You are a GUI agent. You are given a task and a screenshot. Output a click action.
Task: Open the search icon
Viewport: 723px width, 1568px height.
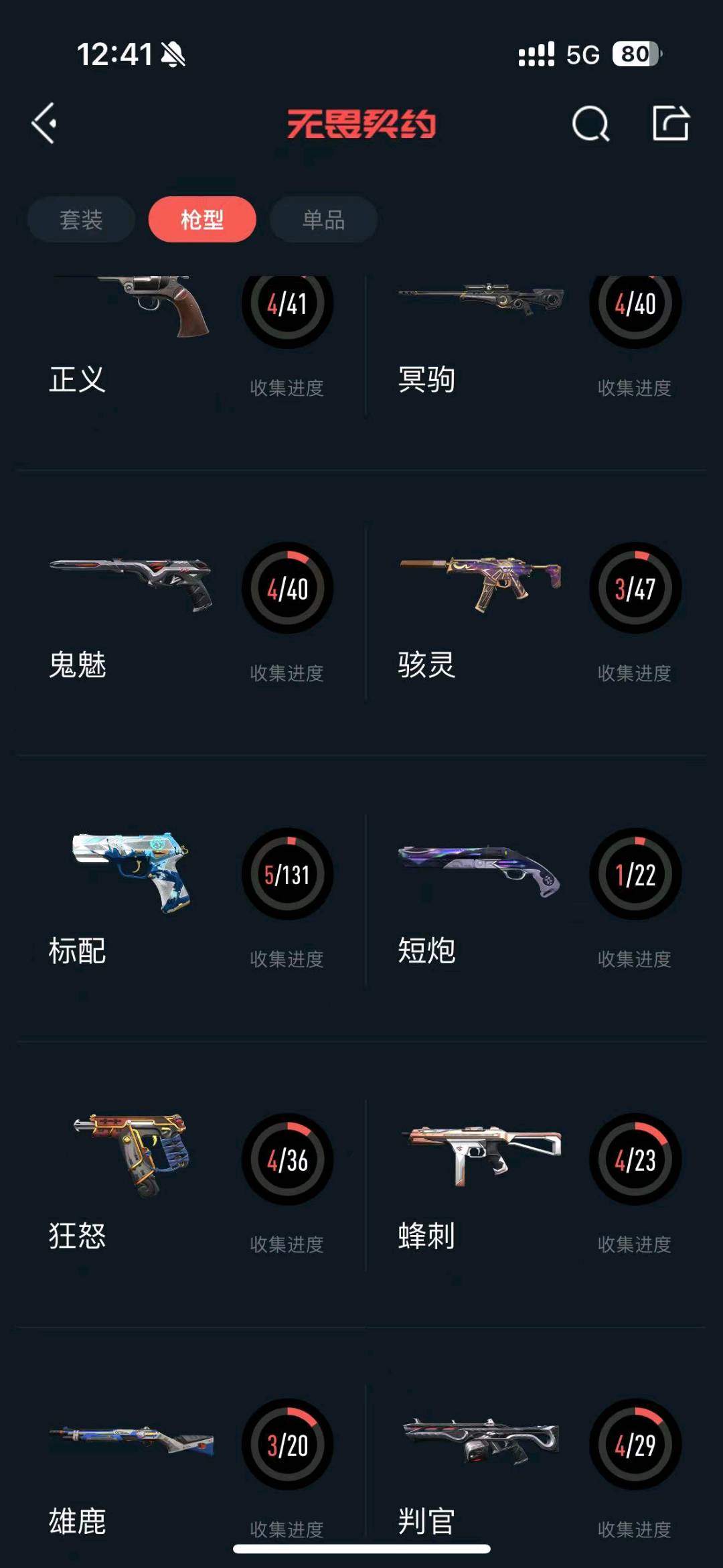tap(590, 123)
